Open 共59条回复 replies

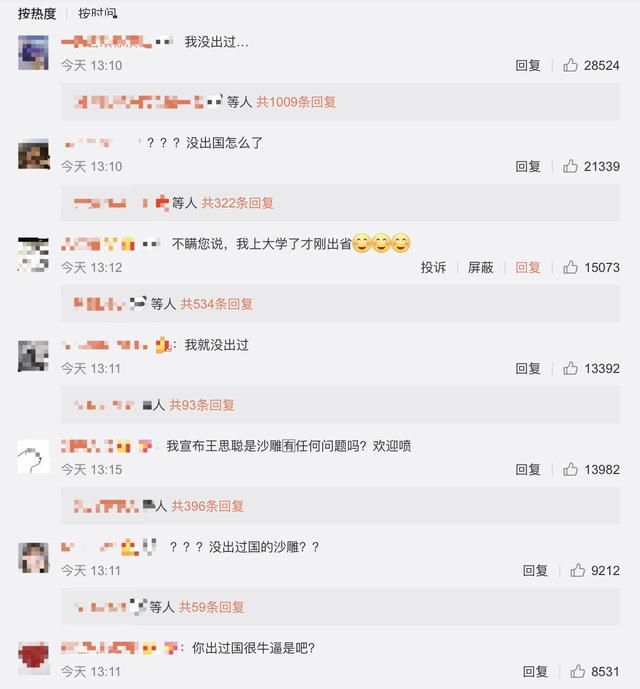pos(212,607)
